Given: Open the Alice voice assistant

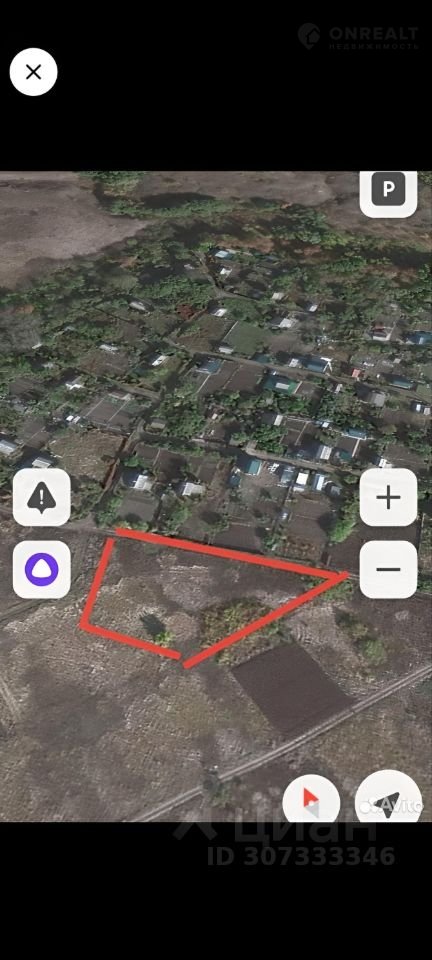Looking at the screenshot, I should point(42,569).
